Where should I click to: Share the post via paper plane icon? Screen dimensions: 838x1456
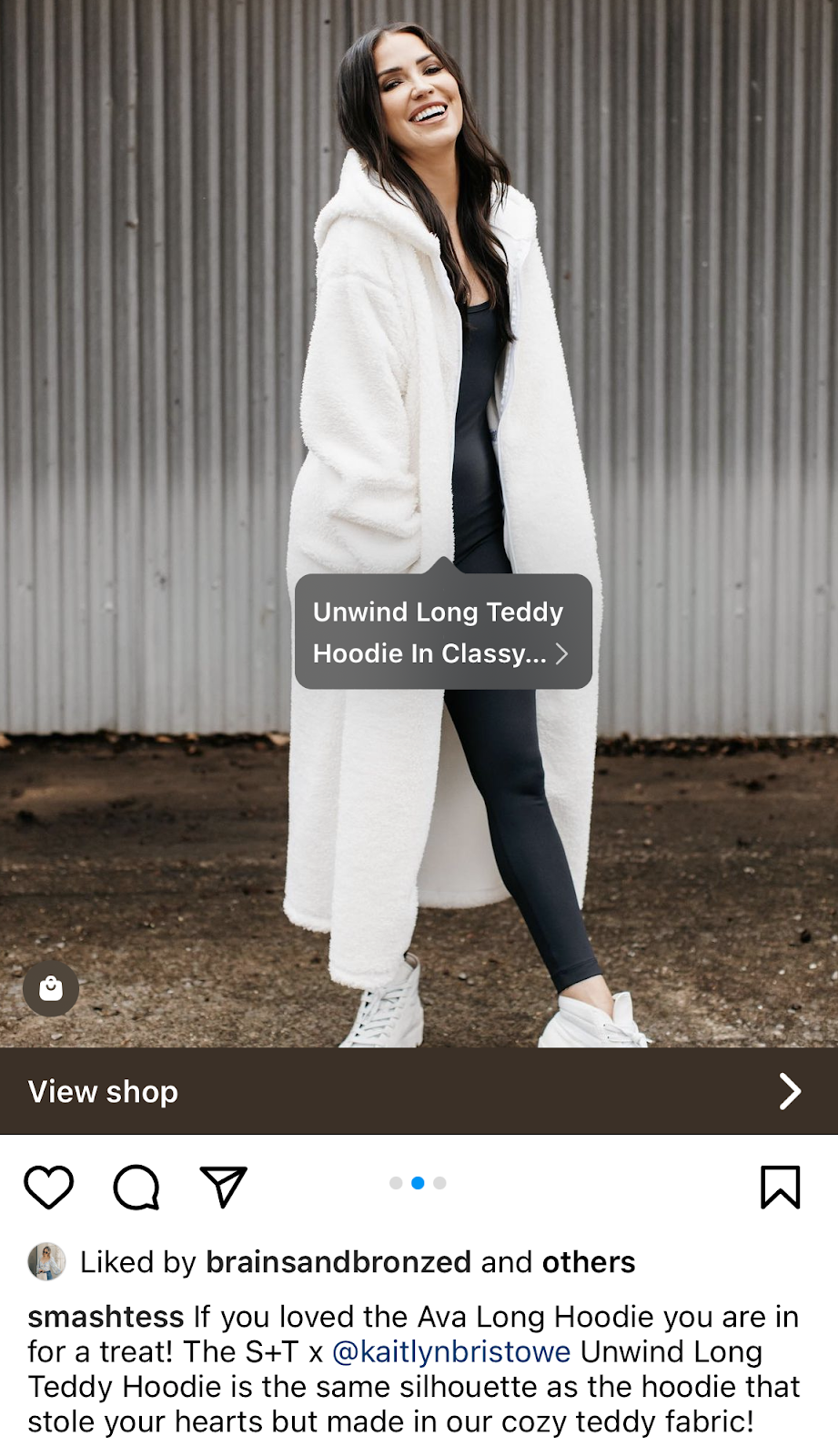click(223, 1187)
